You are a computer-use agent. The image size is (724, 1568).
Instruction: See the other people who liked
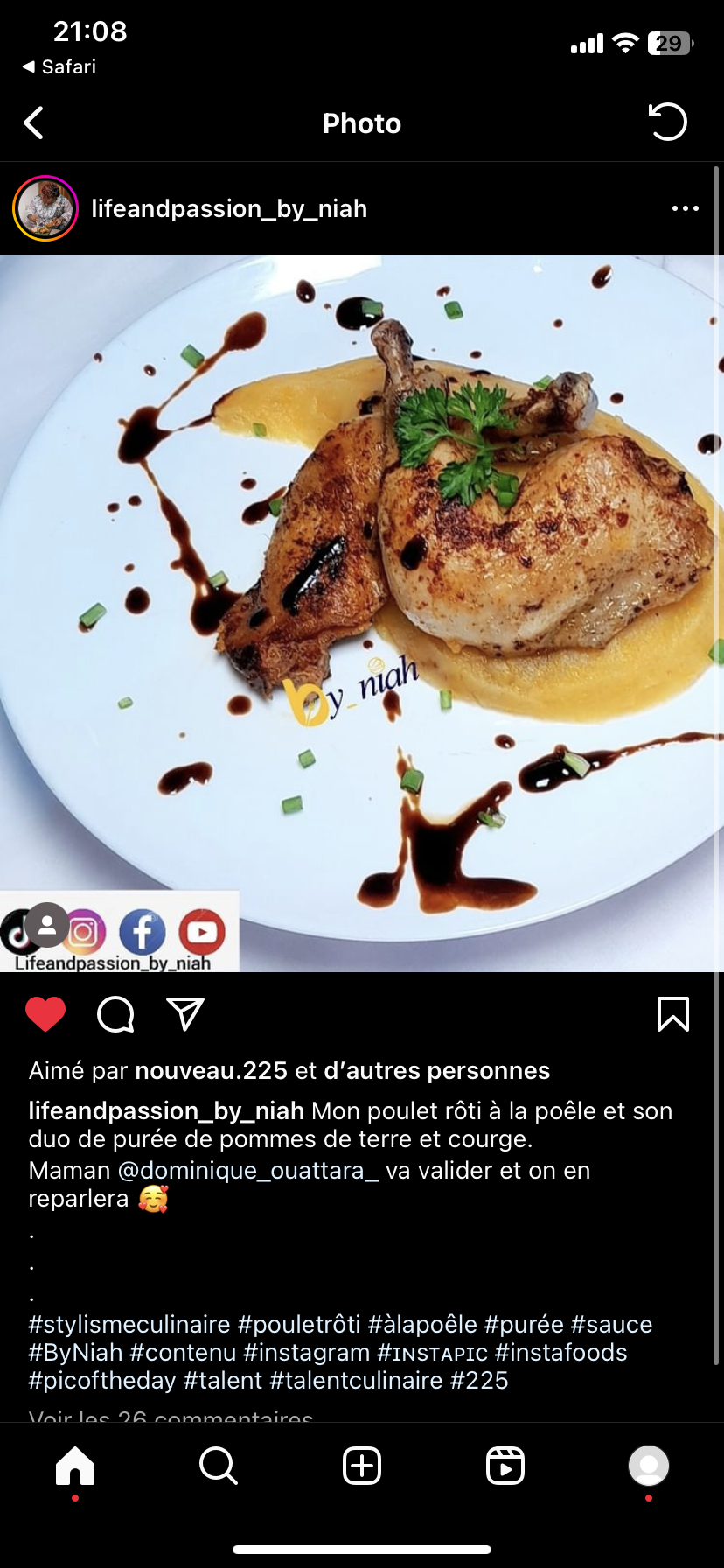click(436, 1070)
